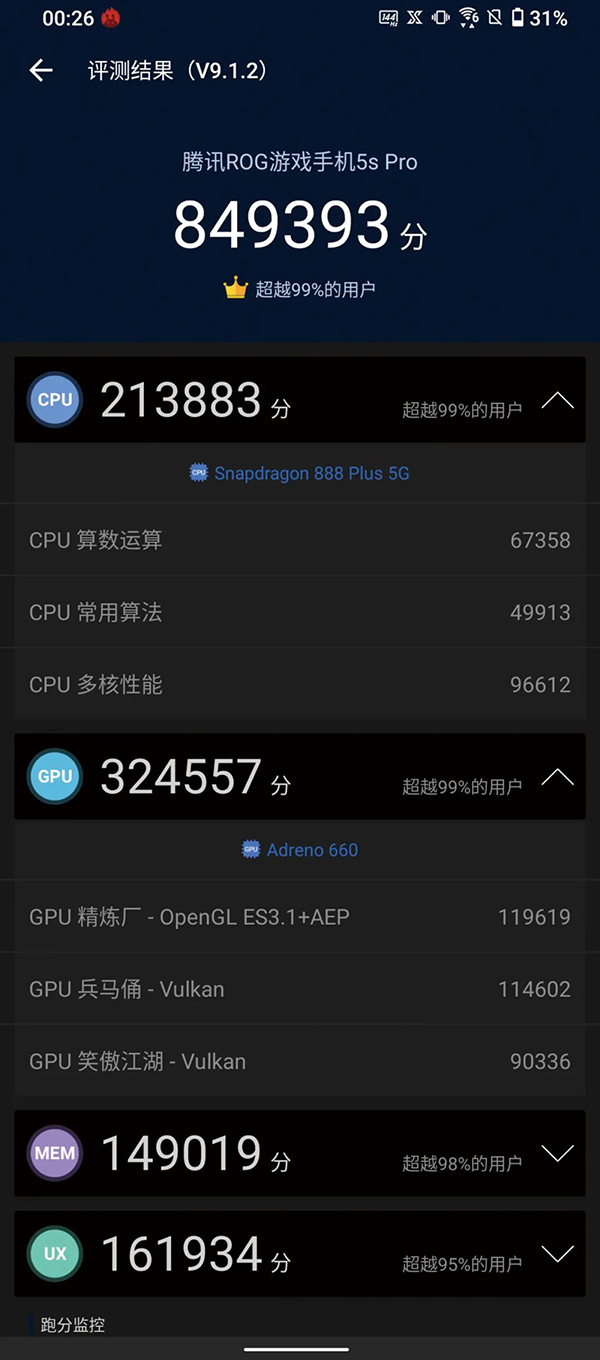Open the Adreno 660 link
Screen dimensions: 600x1360
(300, 850)
